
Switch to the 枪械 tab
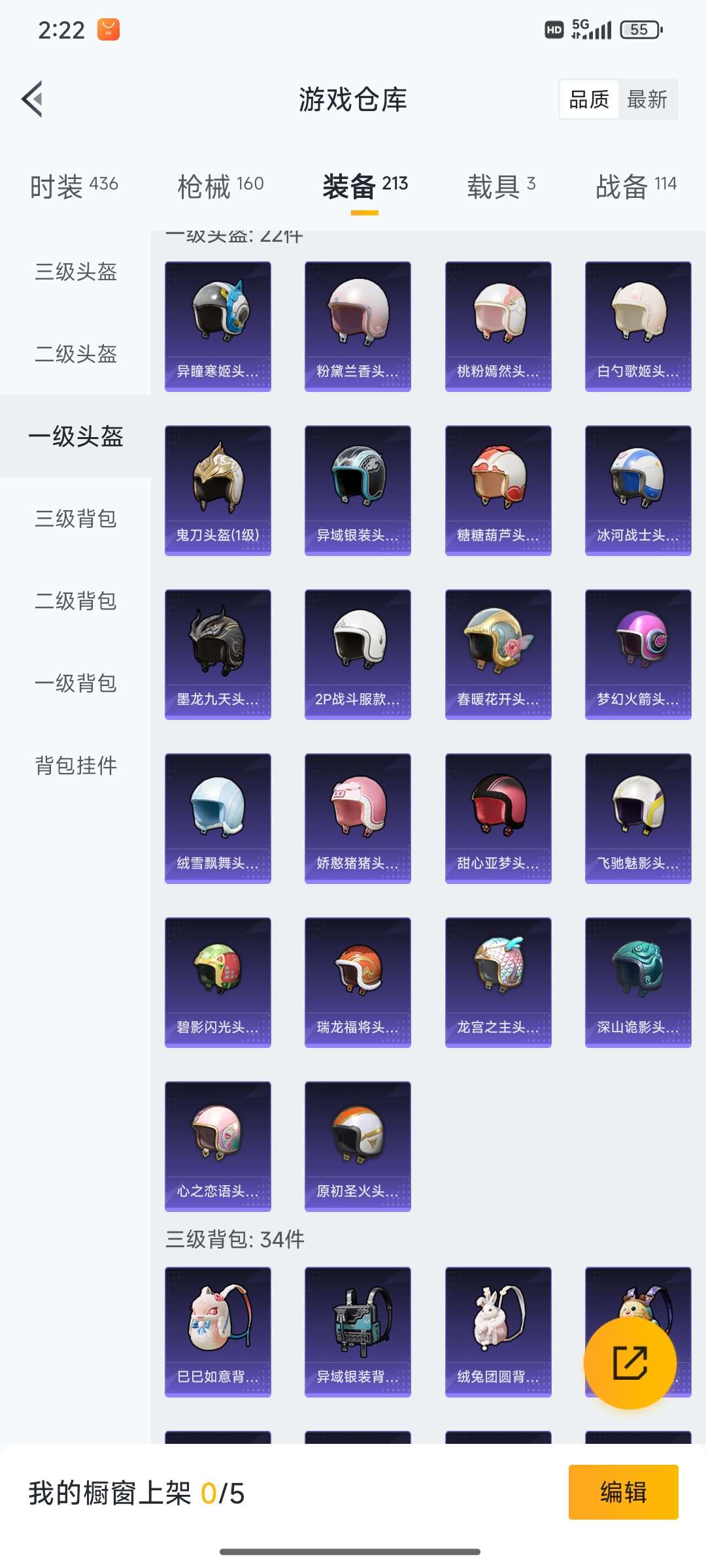click(220, 186)
